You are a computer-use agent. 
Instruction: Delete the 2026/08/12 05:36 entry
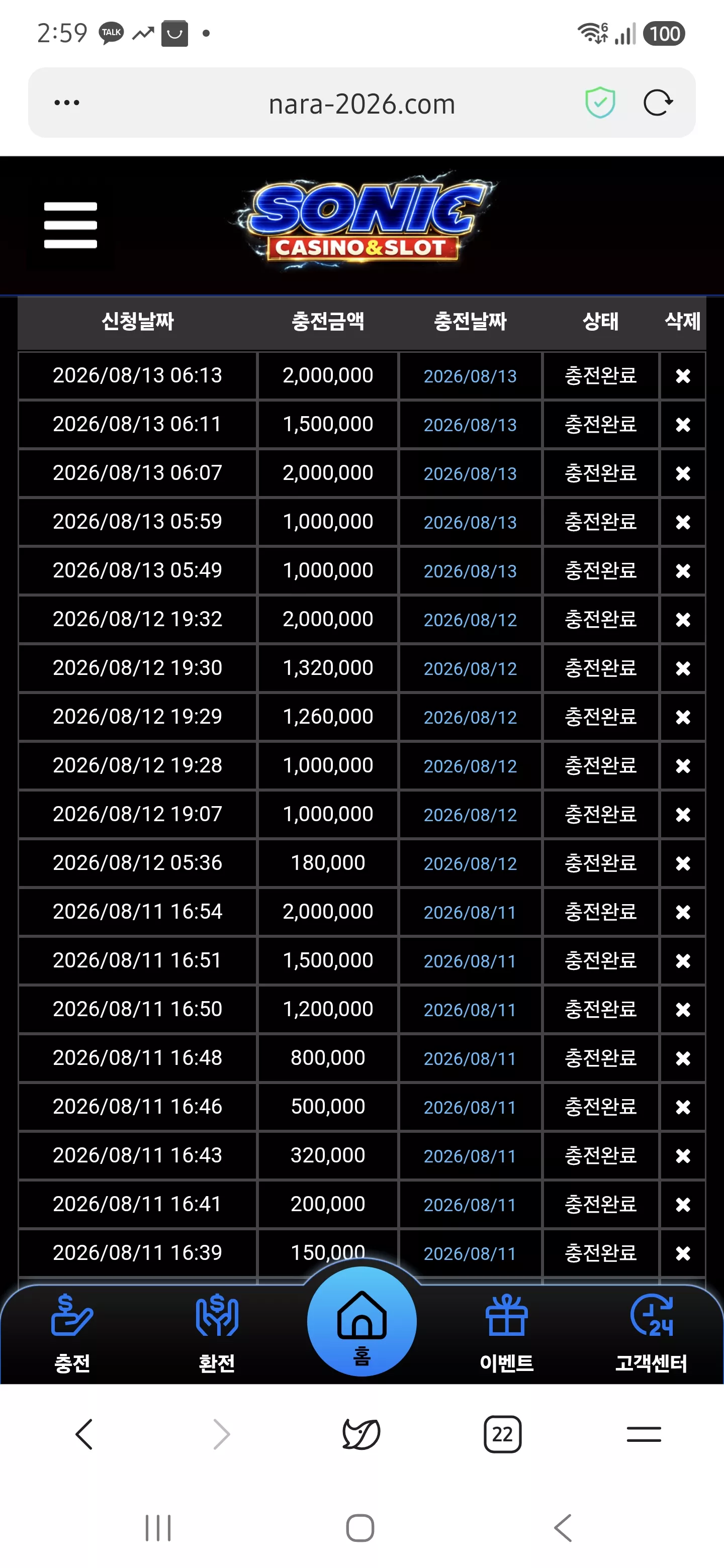tap(683, 863)
